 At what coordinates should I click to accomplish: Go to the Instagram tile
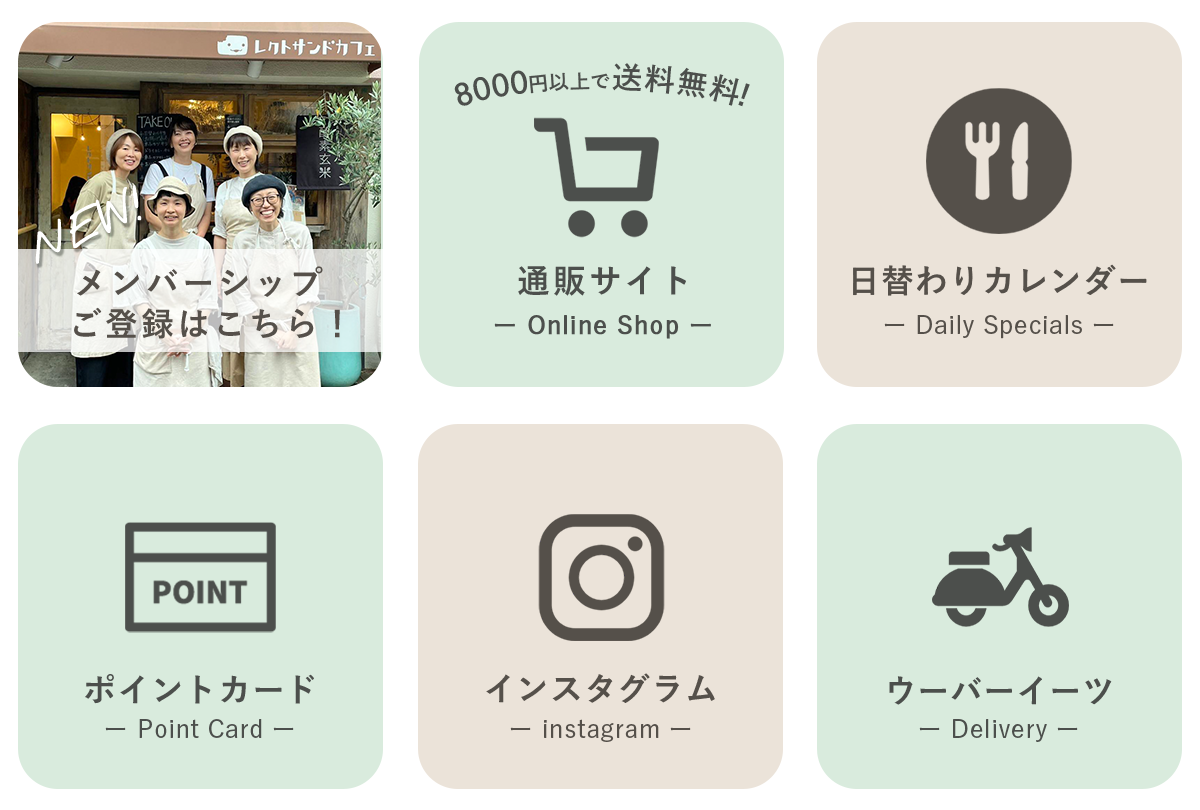click(x=601, y=607)
